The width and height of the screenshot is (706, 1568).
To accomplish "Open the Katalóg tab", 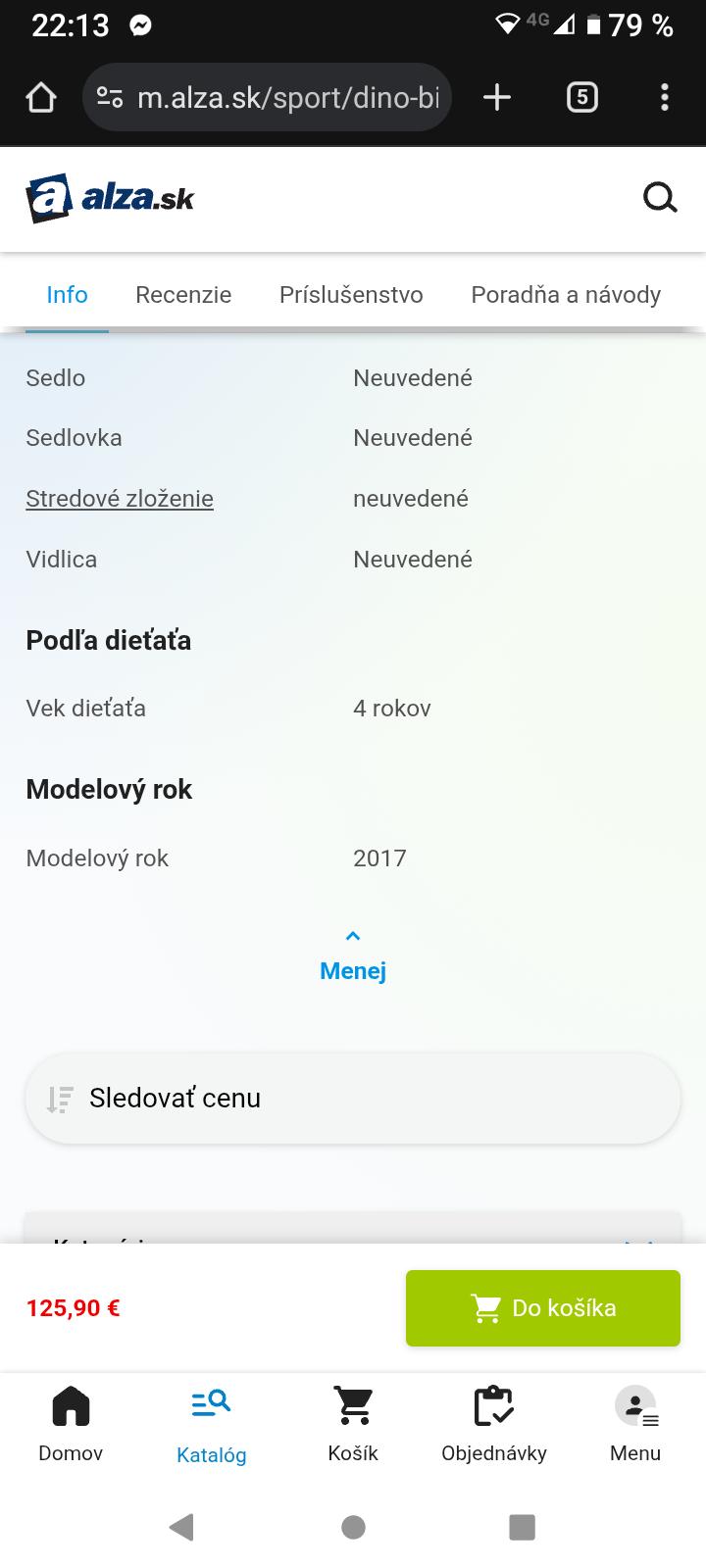I will point(212,1424).
